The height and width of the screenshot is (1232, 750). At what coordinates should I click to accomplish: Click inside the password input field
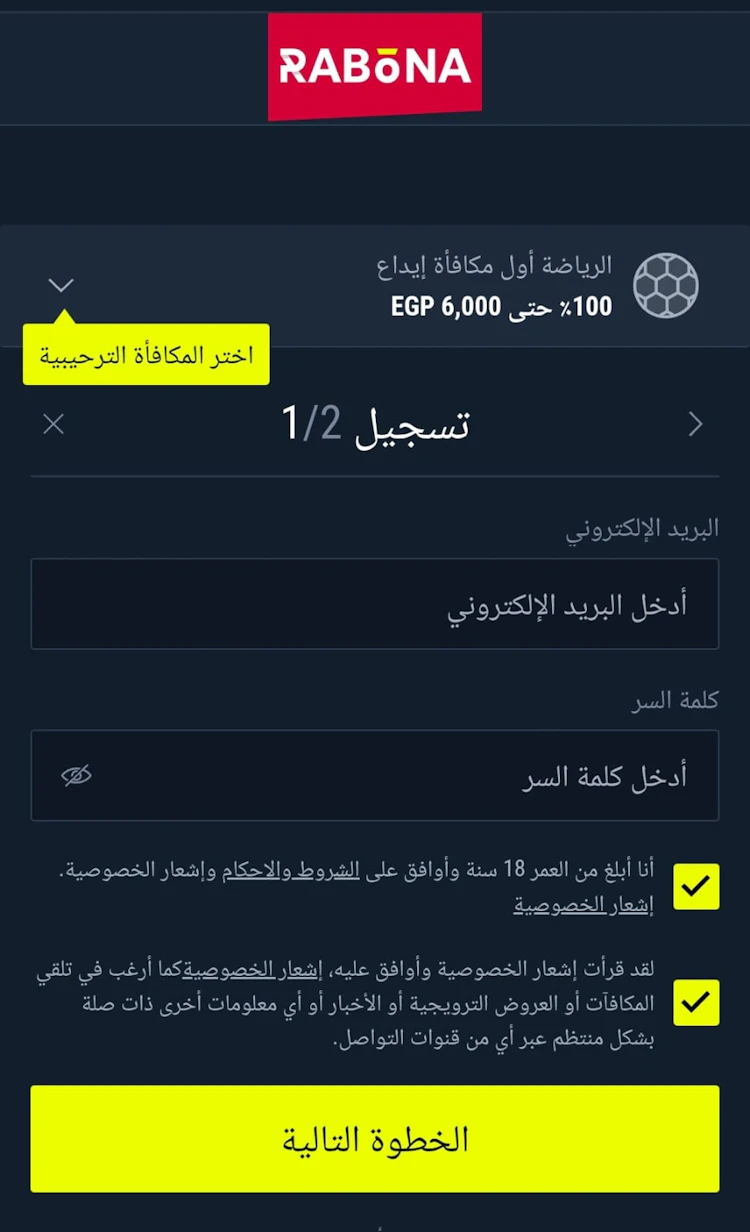(x=375, y=776)
